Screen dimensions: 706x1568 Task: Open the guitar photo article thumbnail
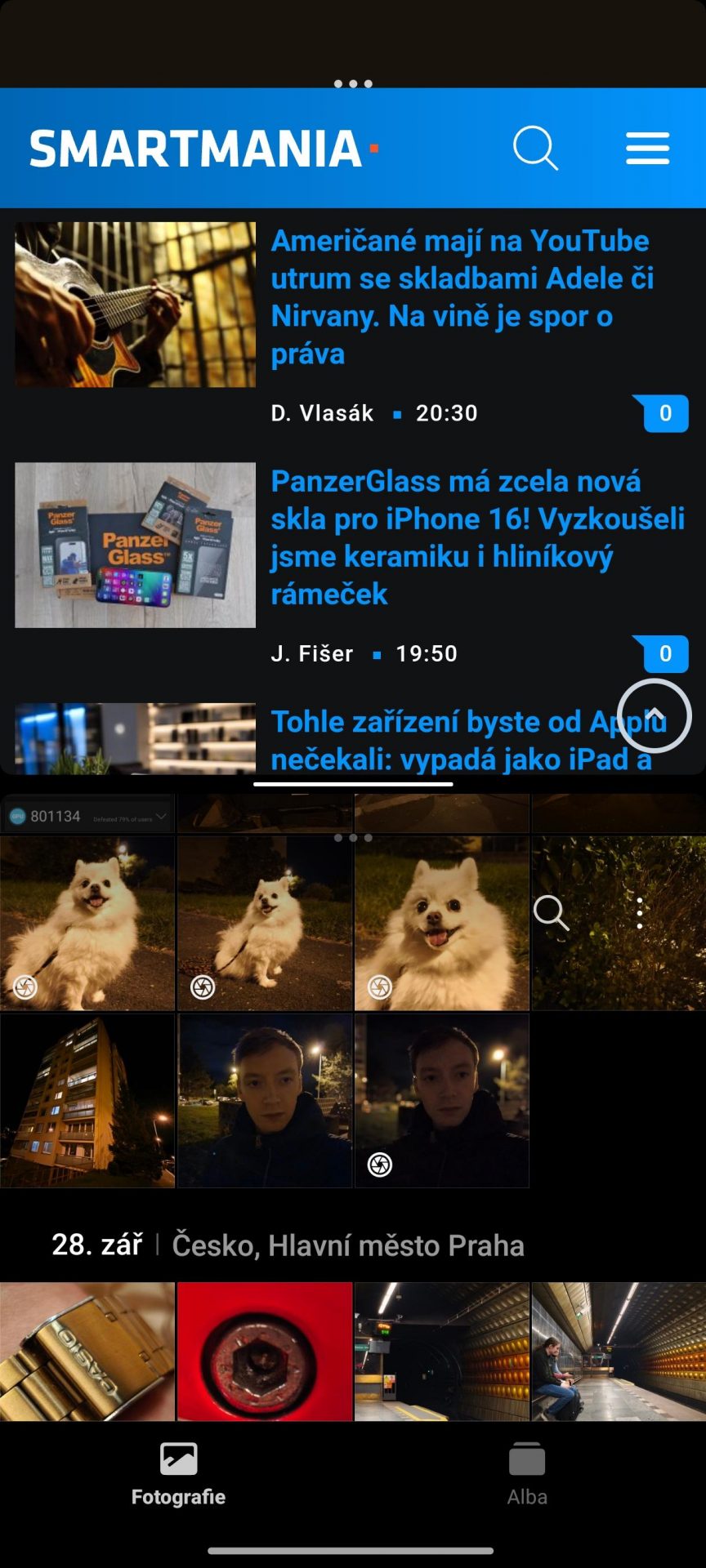coord(135,305)
